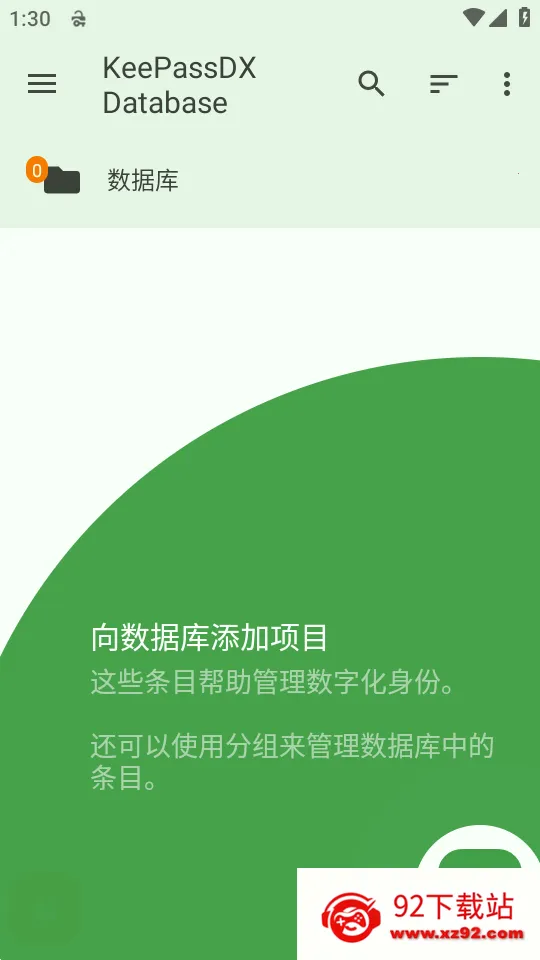Open search in the database
The height and width of the screenshot is (960, 540).
click(x=372, y=84)
